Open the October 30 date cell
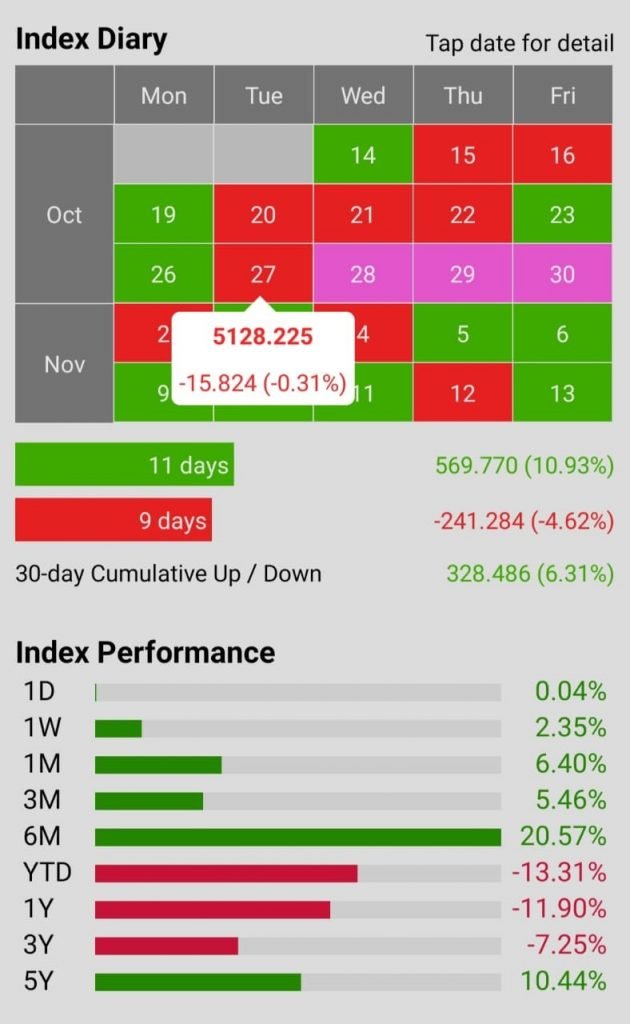Screen dimensions: 630x1024 coord(562,273)
